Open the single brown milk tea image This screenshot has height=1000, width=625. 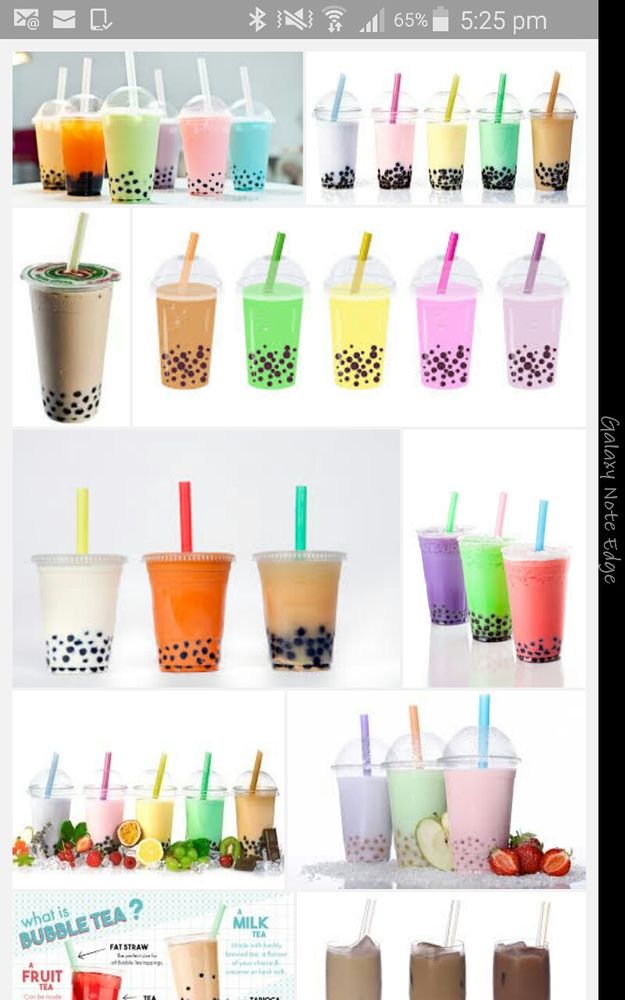[71, 317]
